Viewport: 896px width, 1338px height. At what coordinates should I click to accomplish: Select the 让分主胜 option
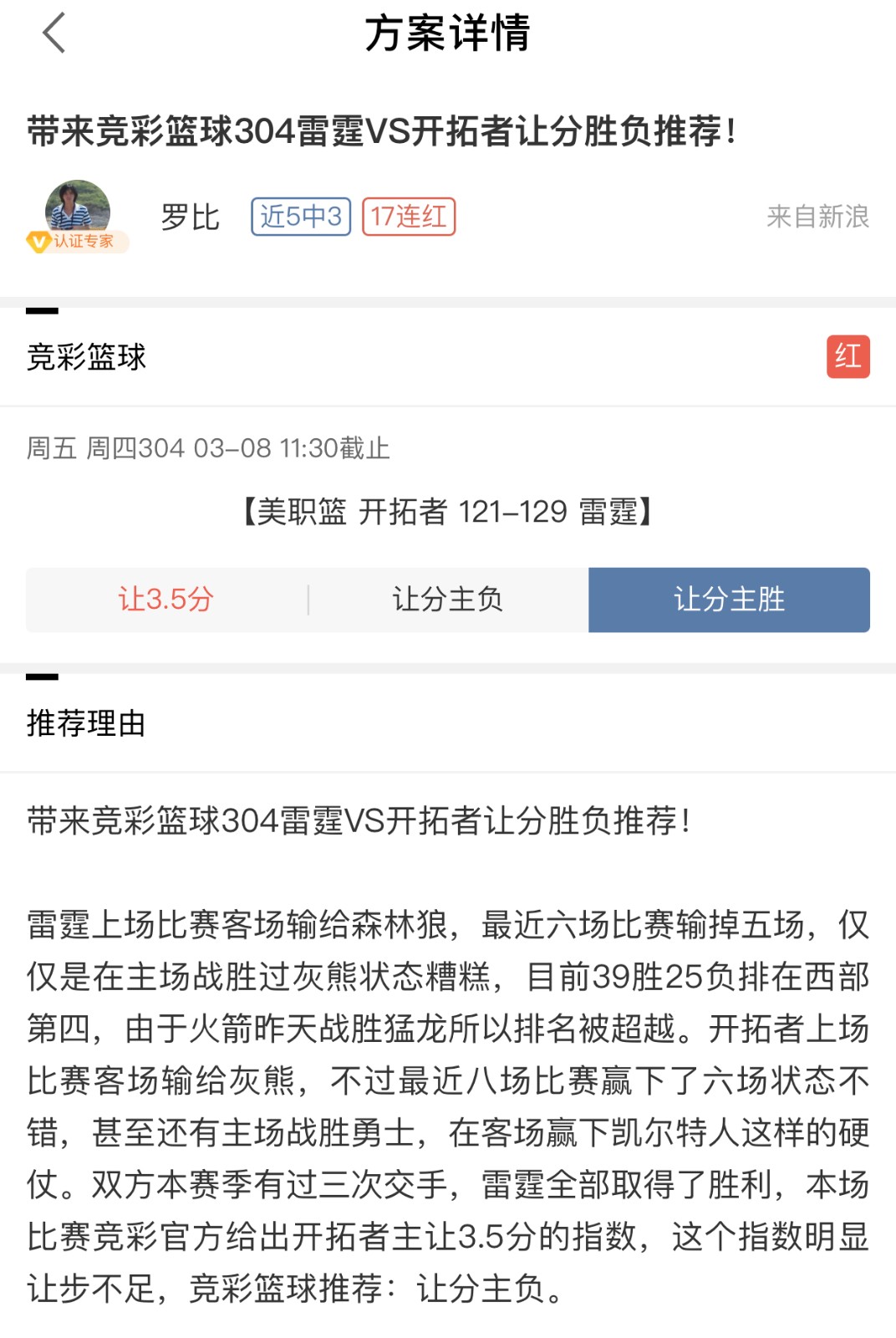click(729, 600)
